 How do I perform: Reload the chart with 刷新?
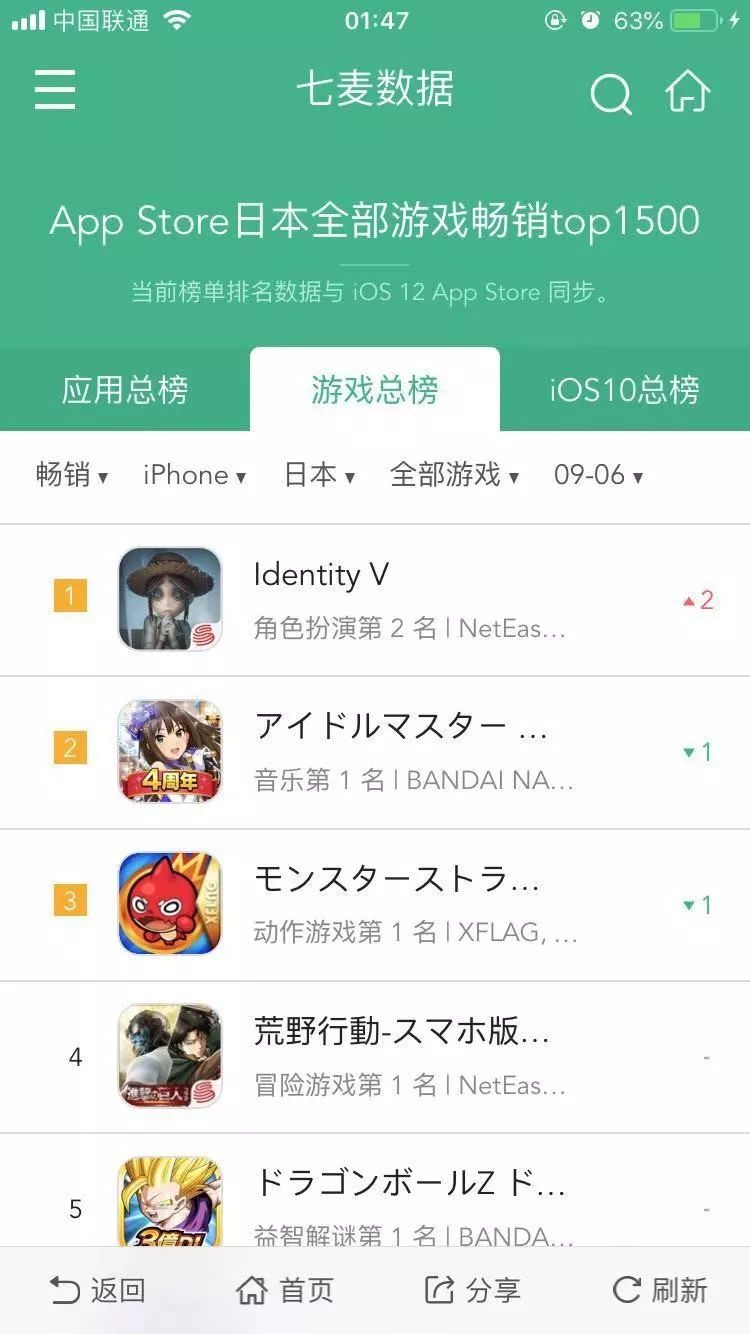(660, 1290)
